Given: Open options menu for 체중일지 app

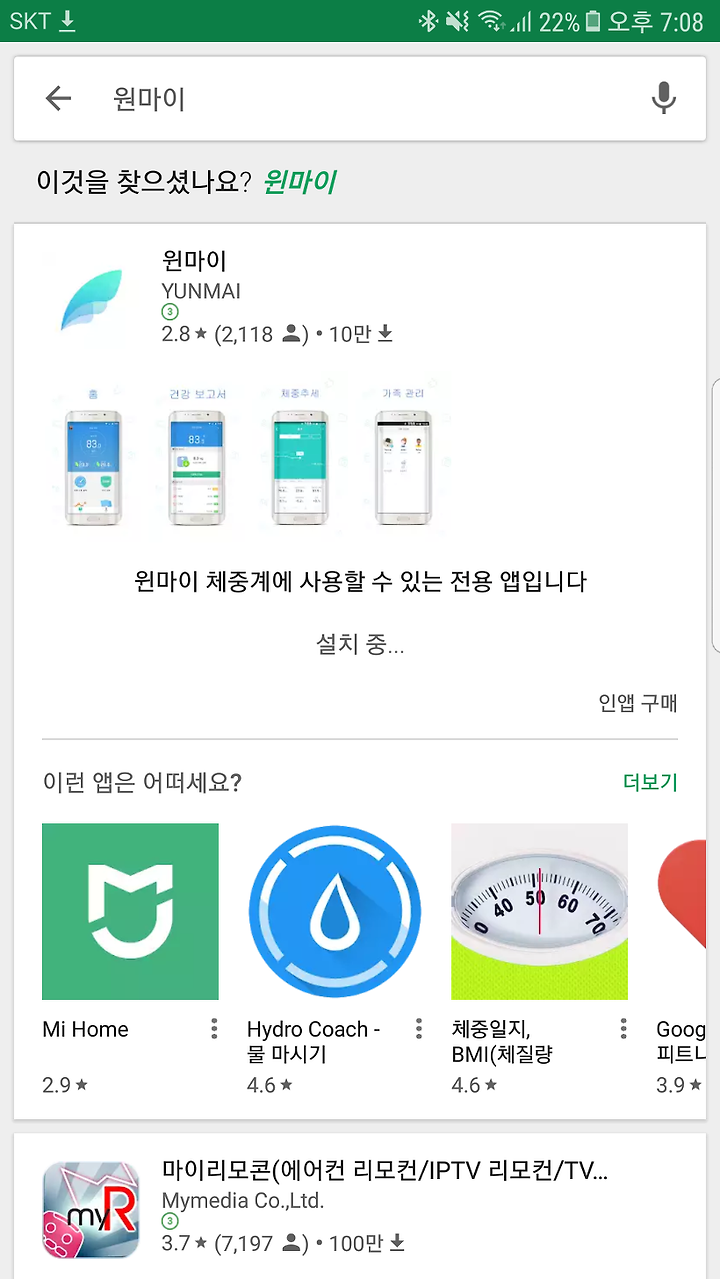Looking at the screenshot, I should [623, 1029].
